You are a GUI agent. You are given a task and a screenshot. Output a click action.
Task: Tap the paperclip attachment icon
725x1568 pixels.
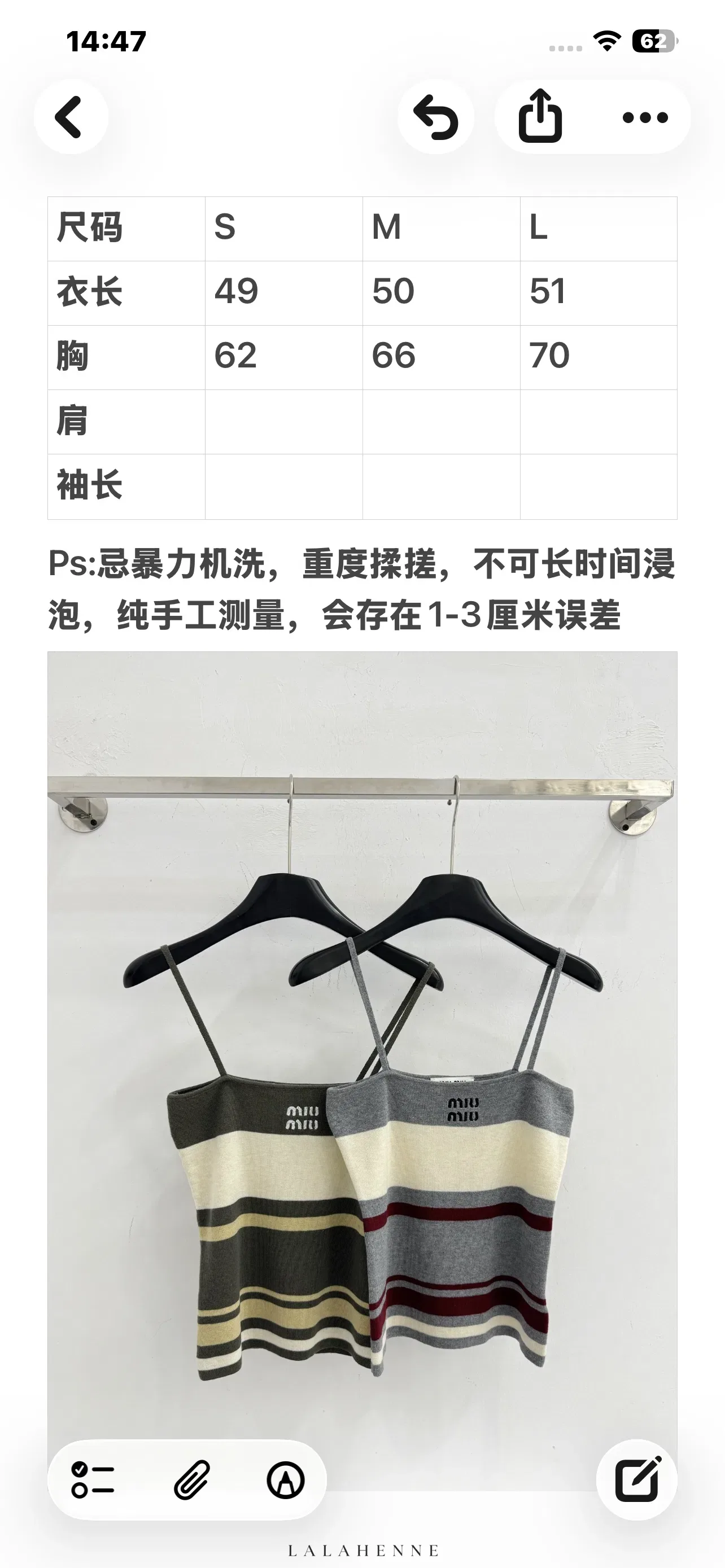click(193, 1480)
